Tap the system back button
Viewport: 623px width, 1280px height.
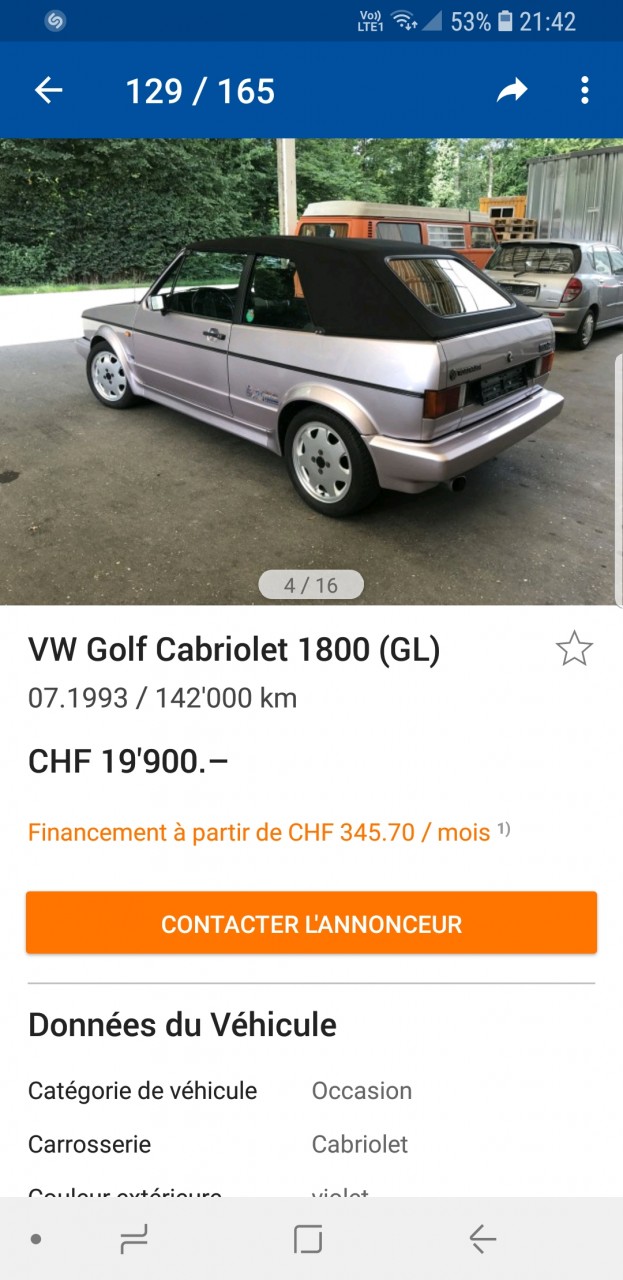coord(483,1240)
